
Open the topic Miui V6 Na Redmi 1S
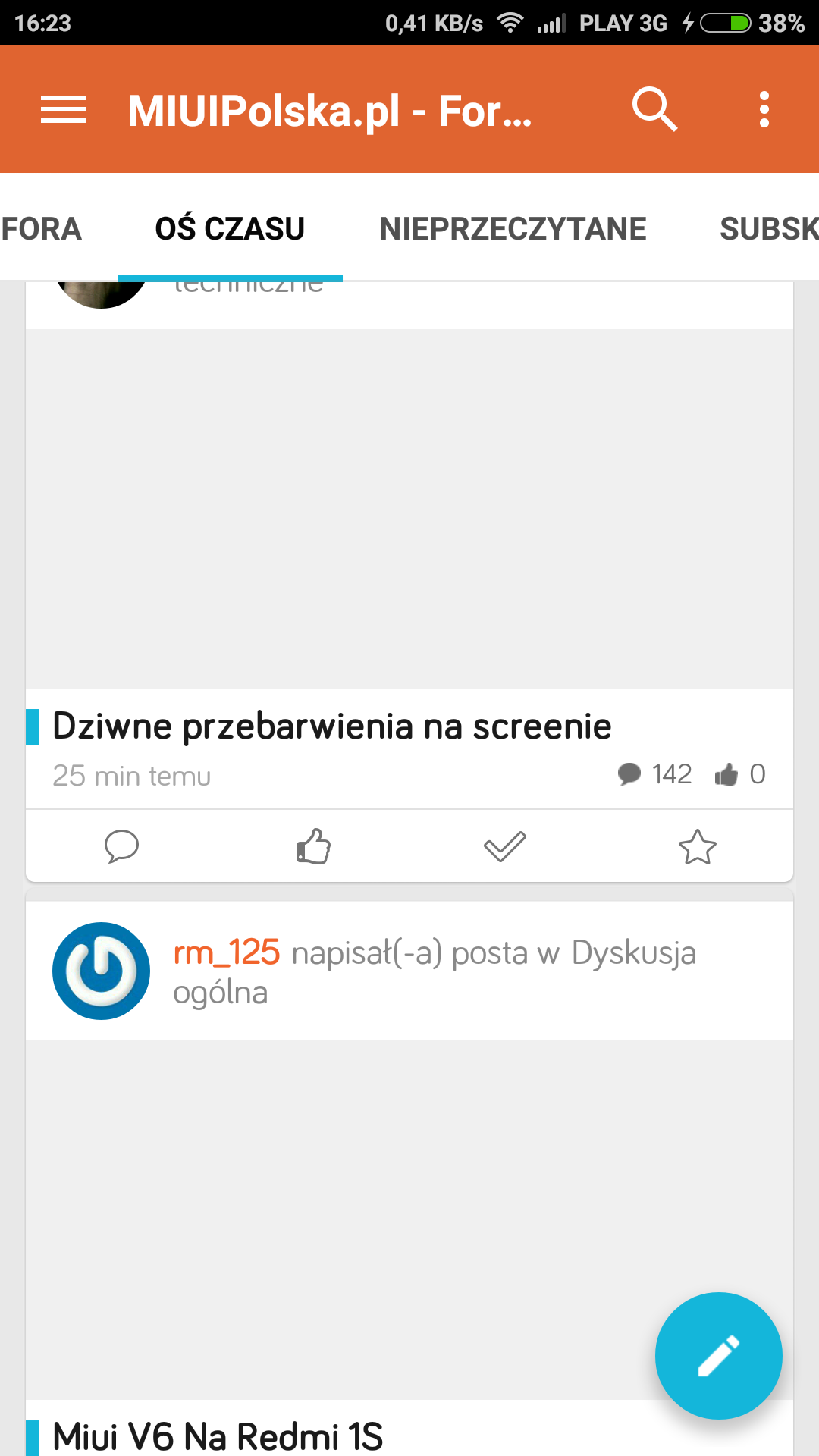click(218, 1436)
